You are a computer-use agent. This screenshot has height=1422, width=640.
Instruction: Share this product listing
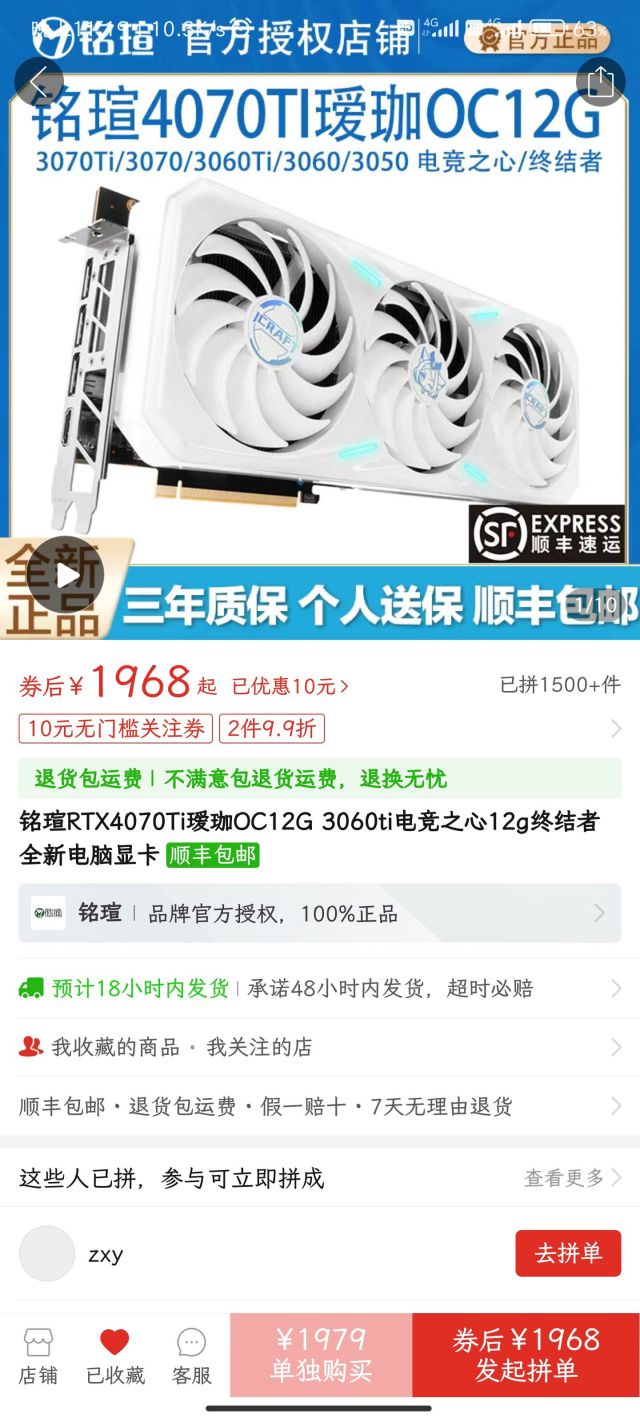(x=600, y=82)
